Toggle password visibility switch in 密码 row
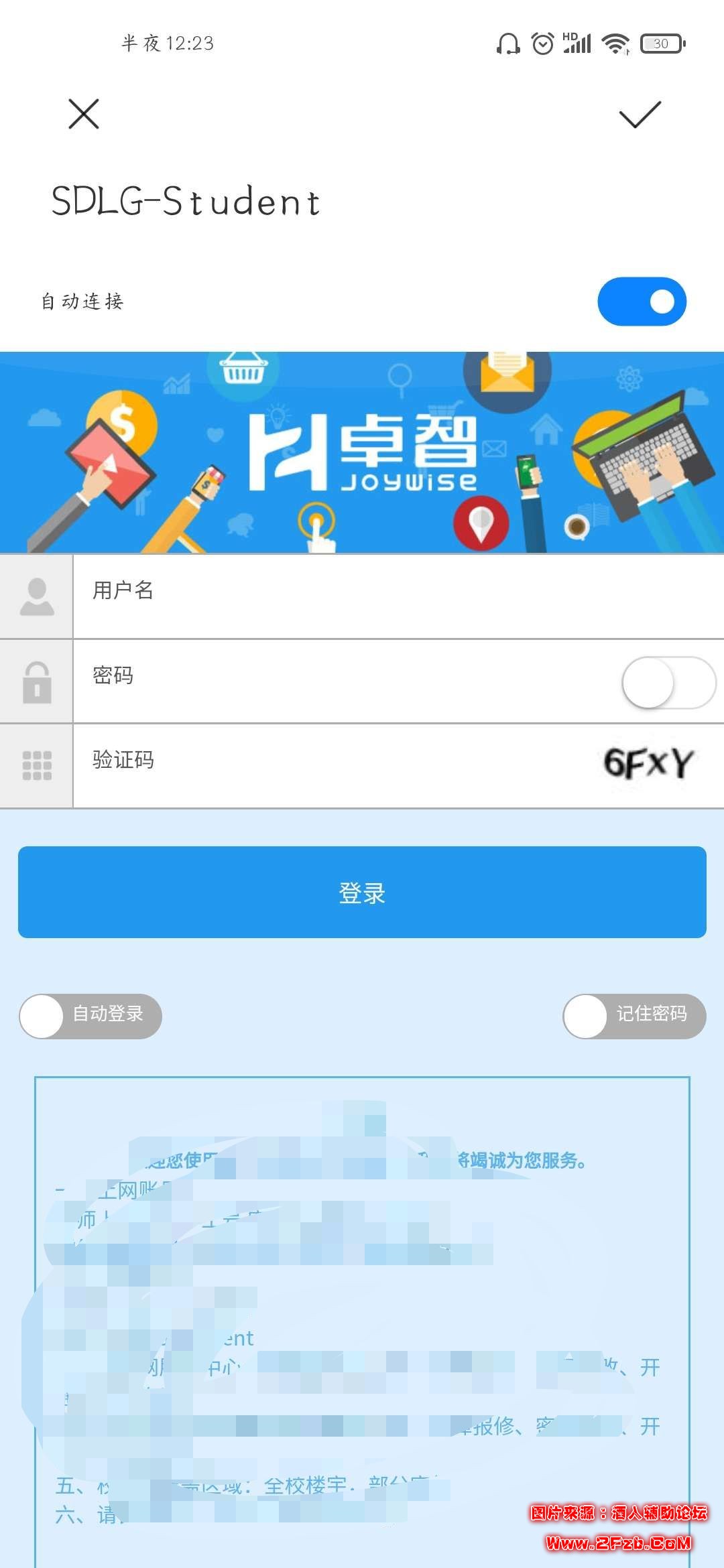 click(x=668, y=683)
